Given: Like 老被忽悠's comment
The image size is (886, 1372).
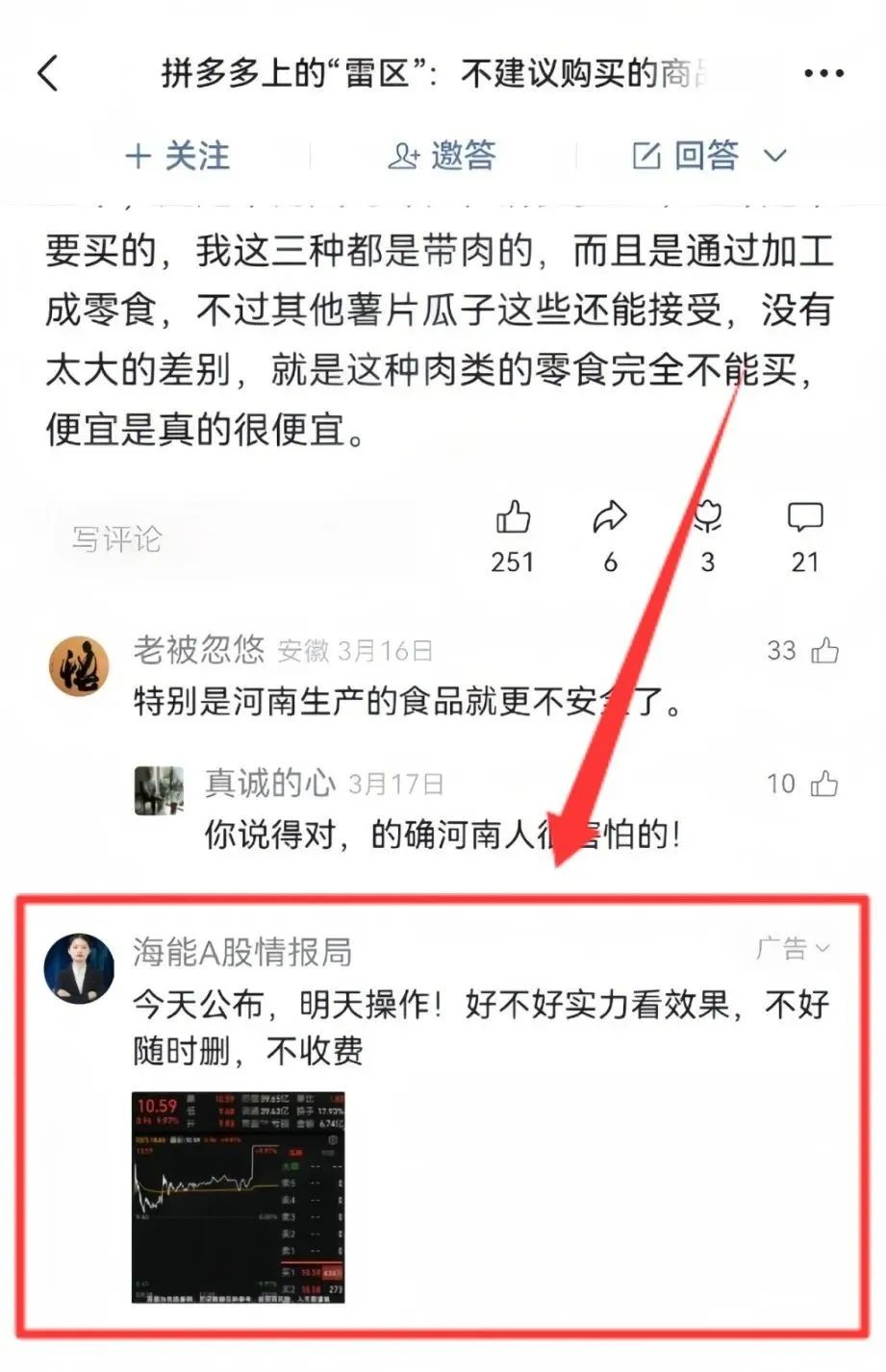Looking at the screenshot, I should click(x=824, y=652).
